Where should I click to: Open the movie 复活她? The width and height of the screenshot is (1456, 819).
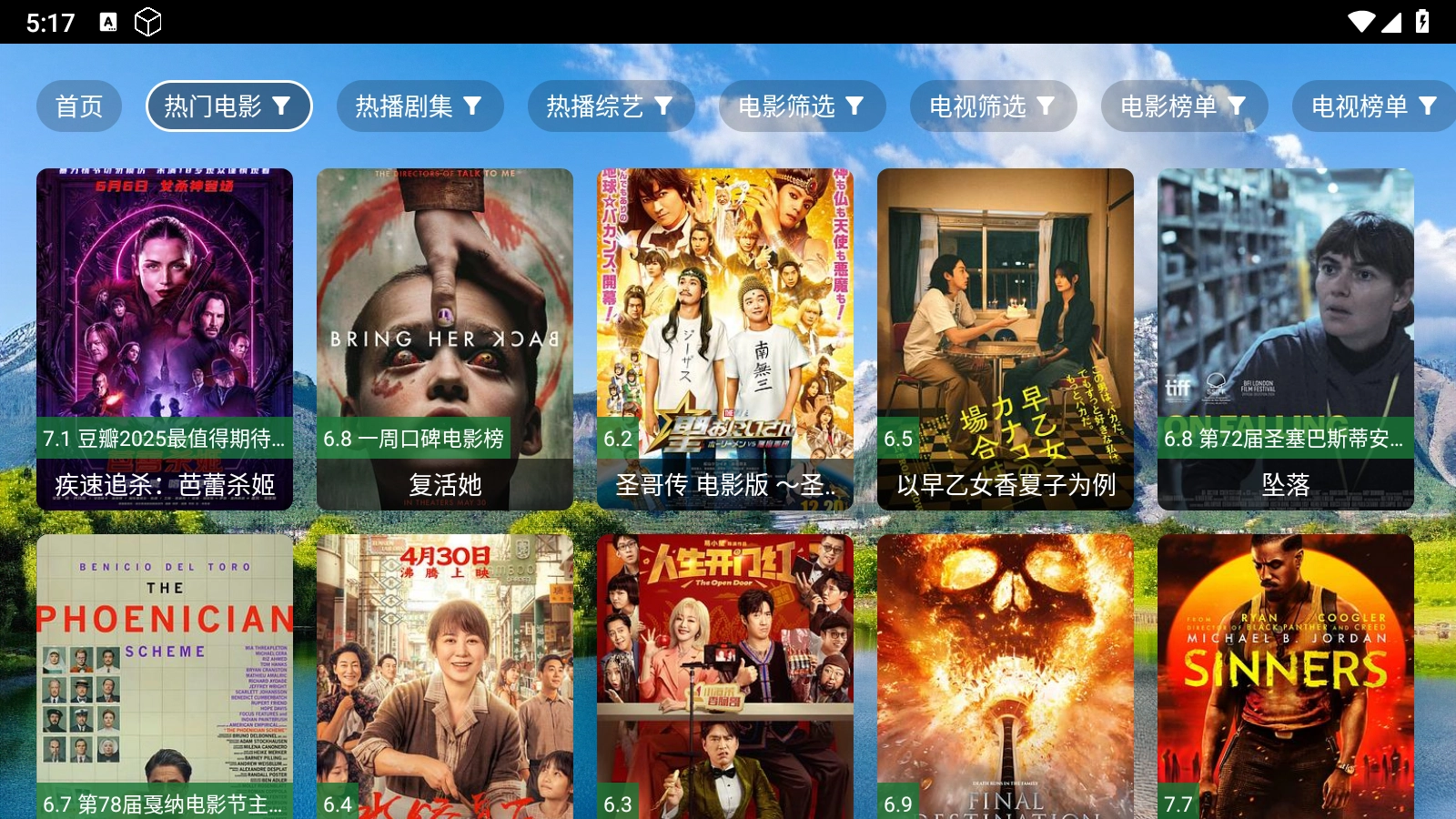click(445, 339)
